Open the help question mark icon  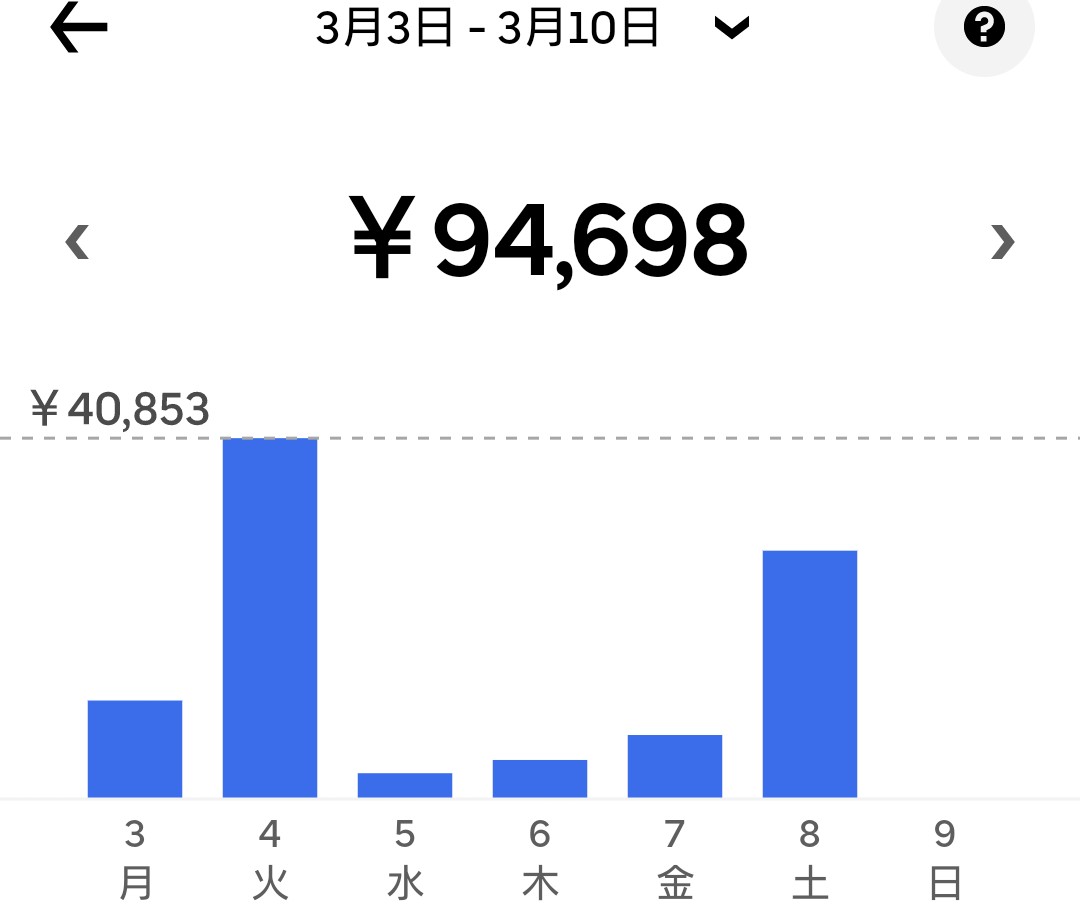tap(984, 30)
